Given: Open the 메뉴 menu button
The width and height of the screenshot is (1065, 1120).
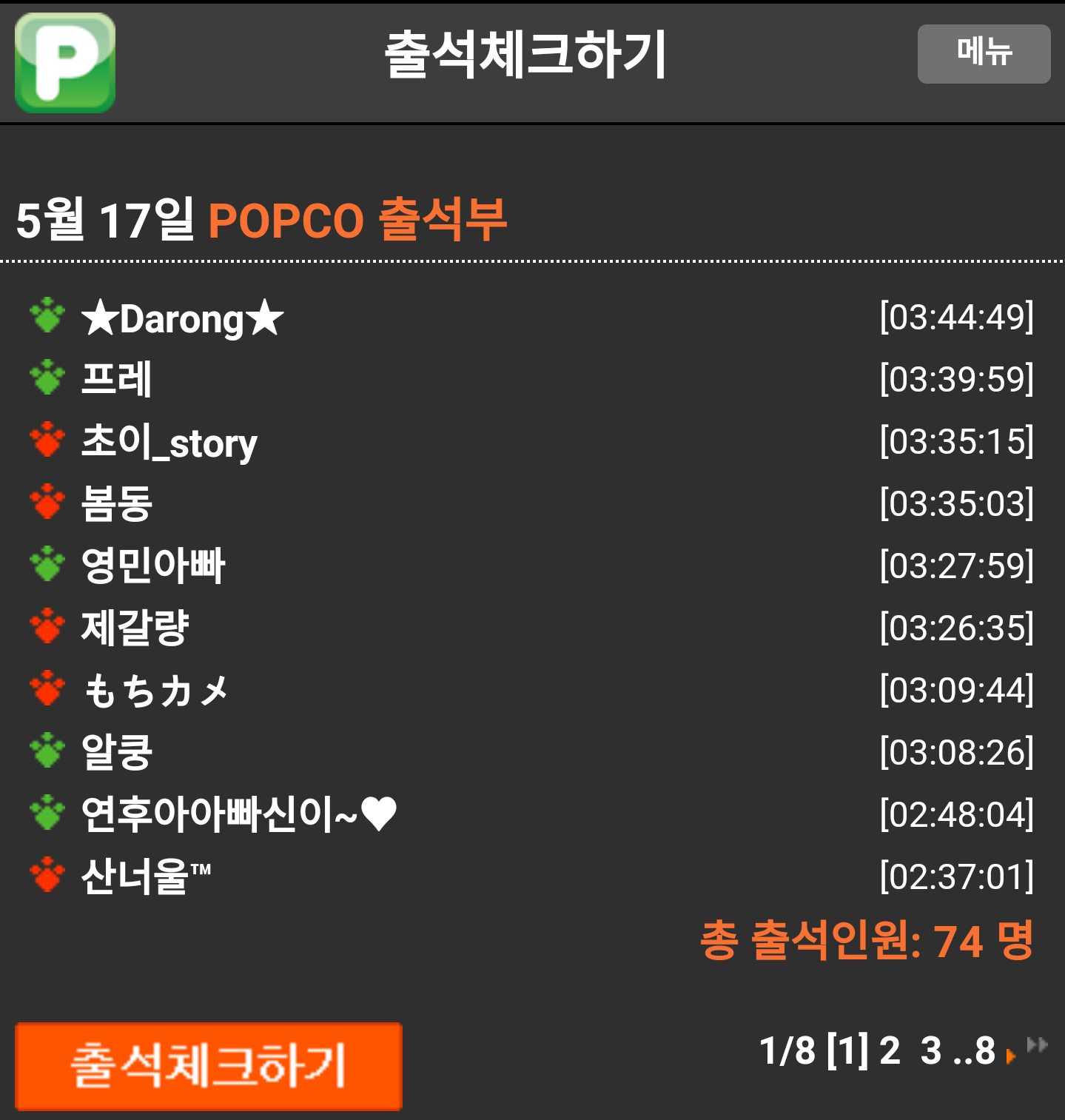Looking at the screenshot, I should click(x=983, y=54).
